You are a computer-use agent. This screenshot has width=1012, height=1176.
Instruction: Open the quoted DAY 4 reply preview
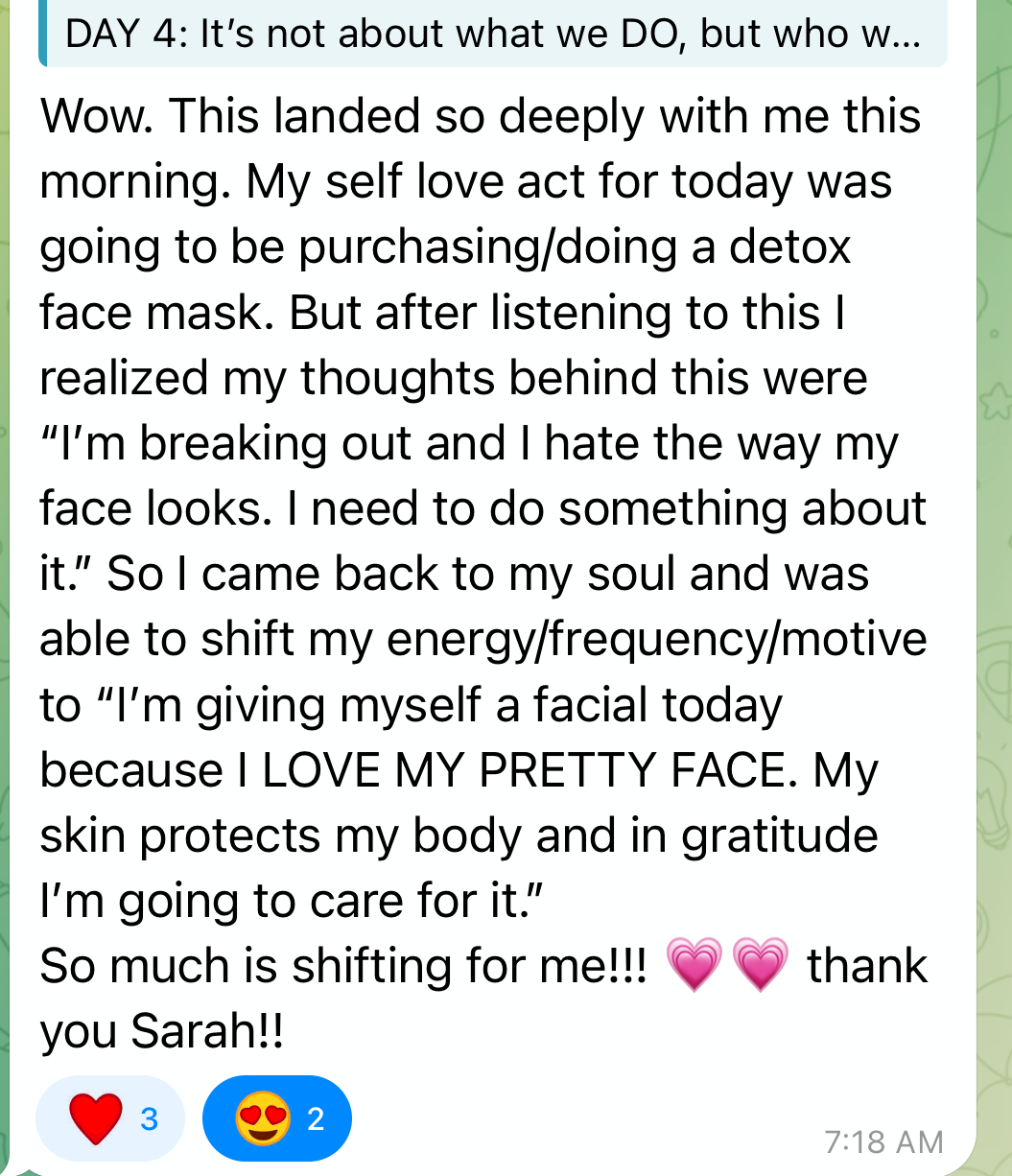click(493, 35)
